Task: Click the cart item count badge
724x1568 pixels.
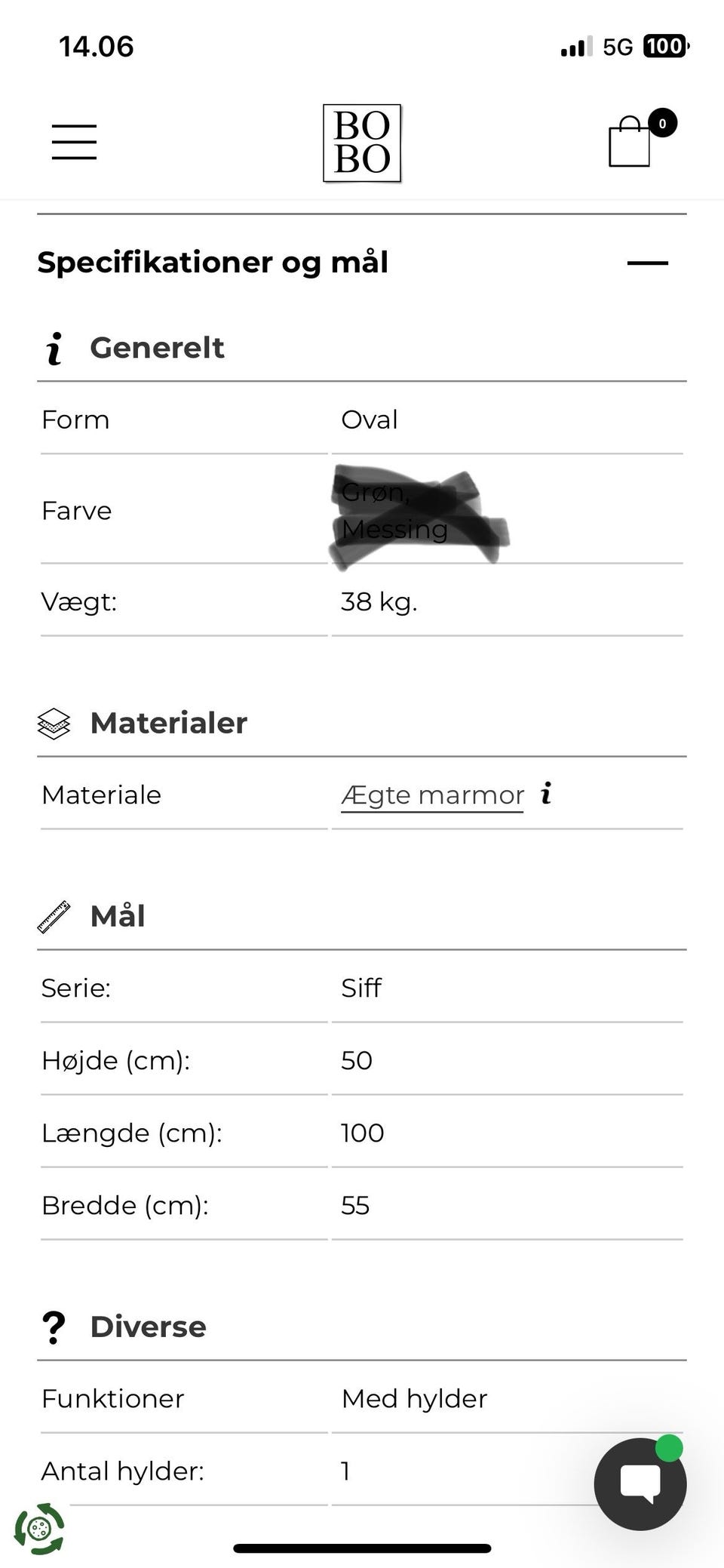Action: 661,123
